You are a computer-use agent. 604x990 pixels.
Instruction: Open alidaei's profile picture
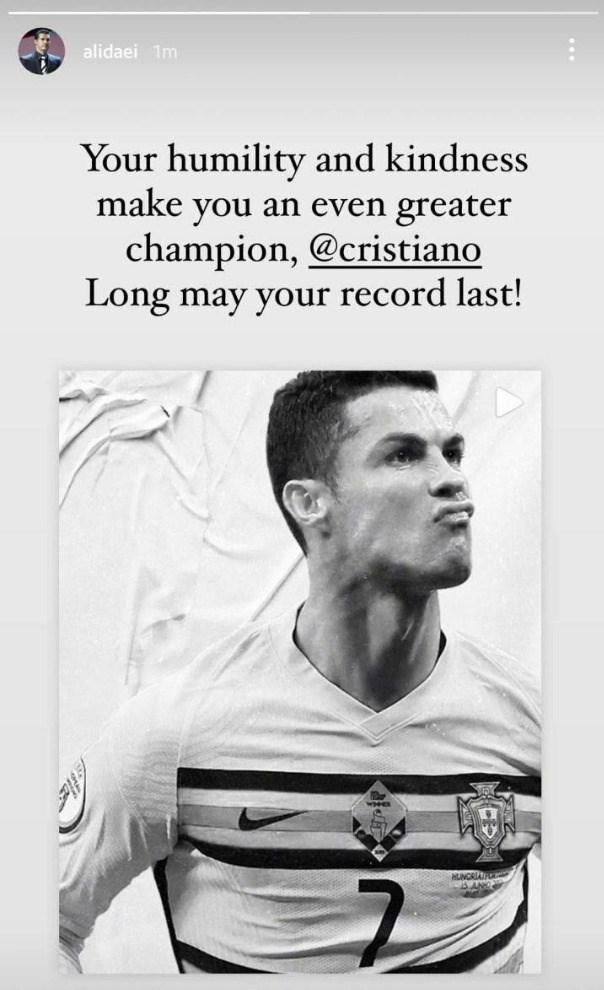pyautogui.click(x=42, y=51)
